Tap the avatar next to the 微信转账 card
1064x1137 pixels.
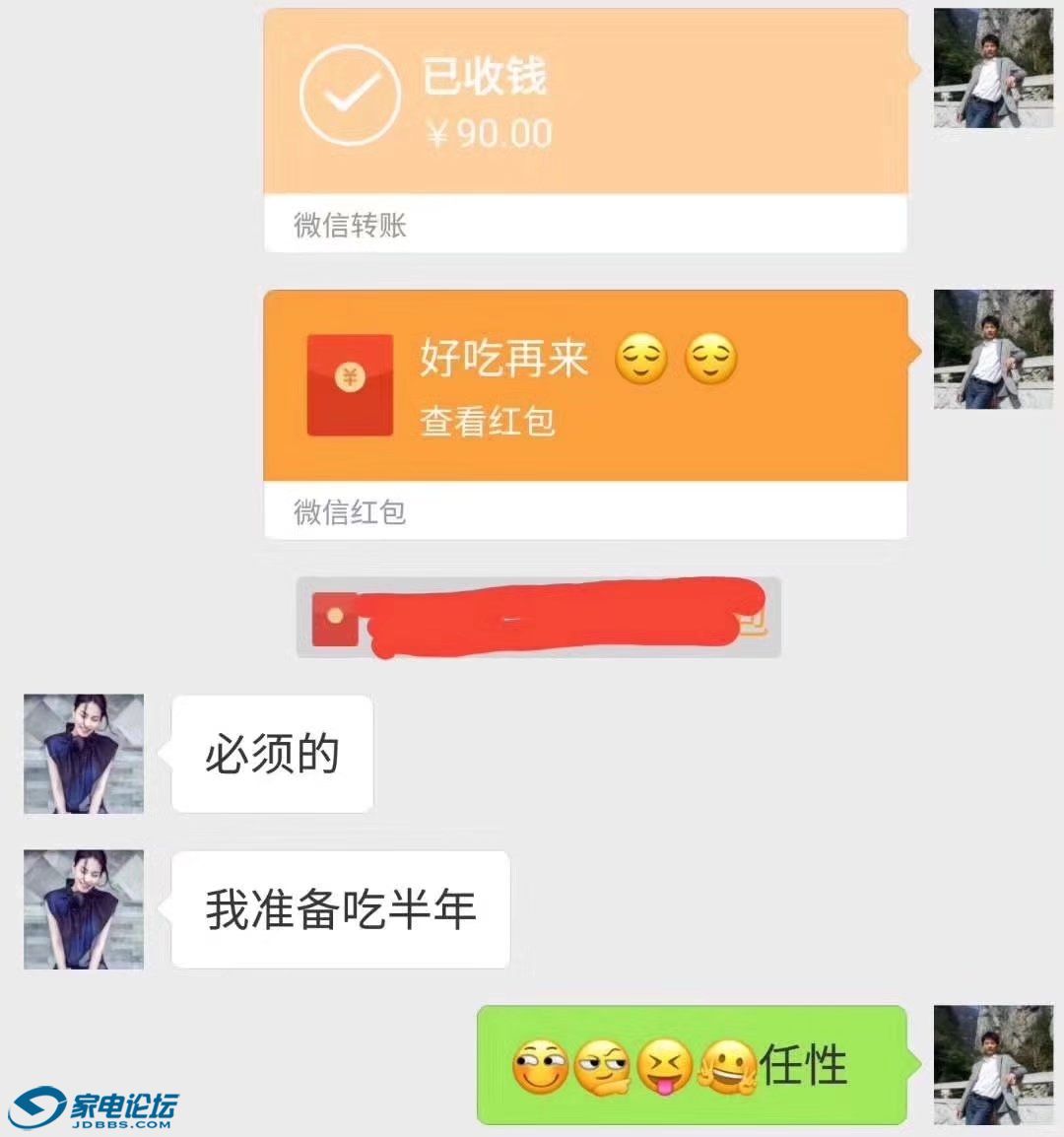pos(993,68)
